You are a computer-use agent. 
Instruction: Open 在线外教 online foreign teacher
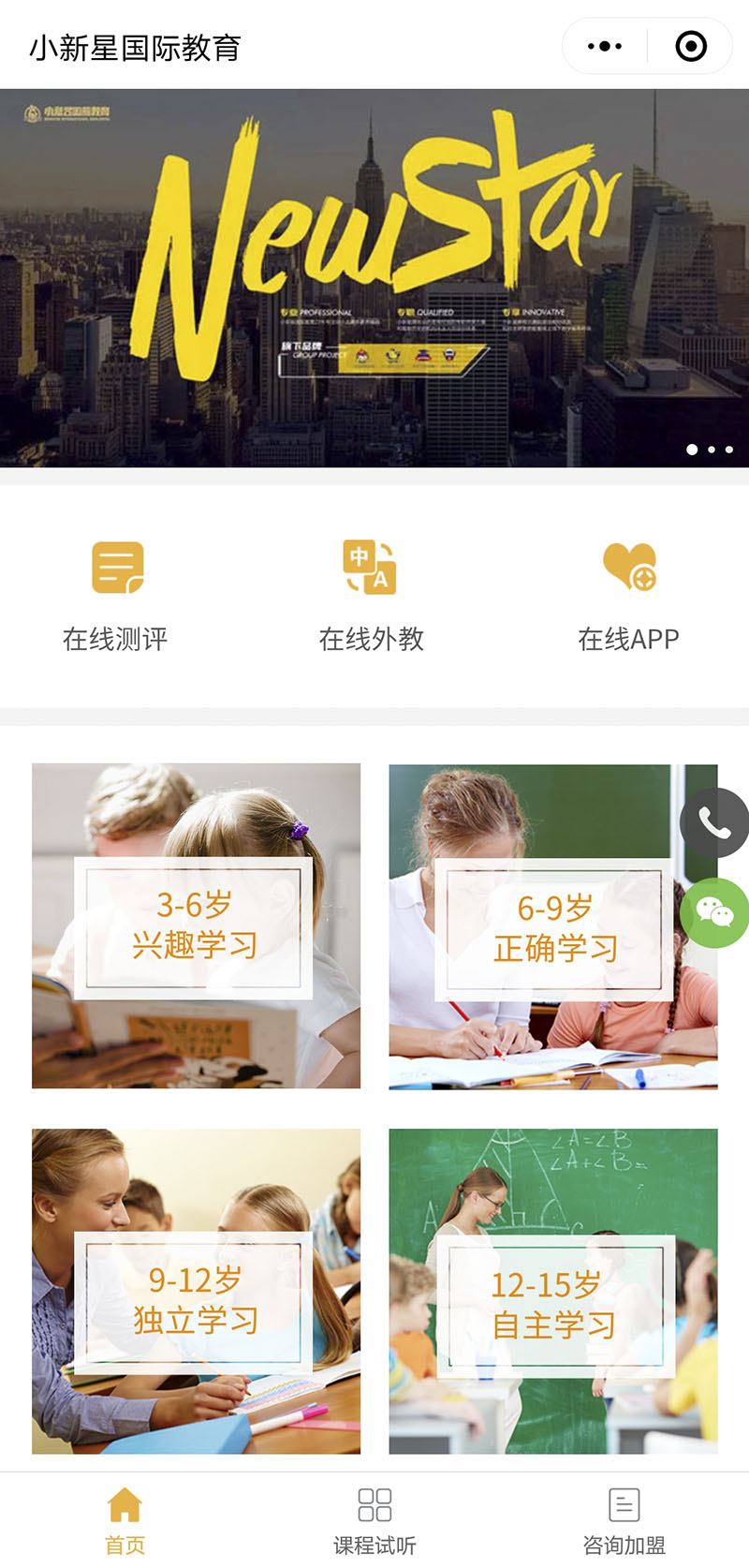click(x=372, y=594)
